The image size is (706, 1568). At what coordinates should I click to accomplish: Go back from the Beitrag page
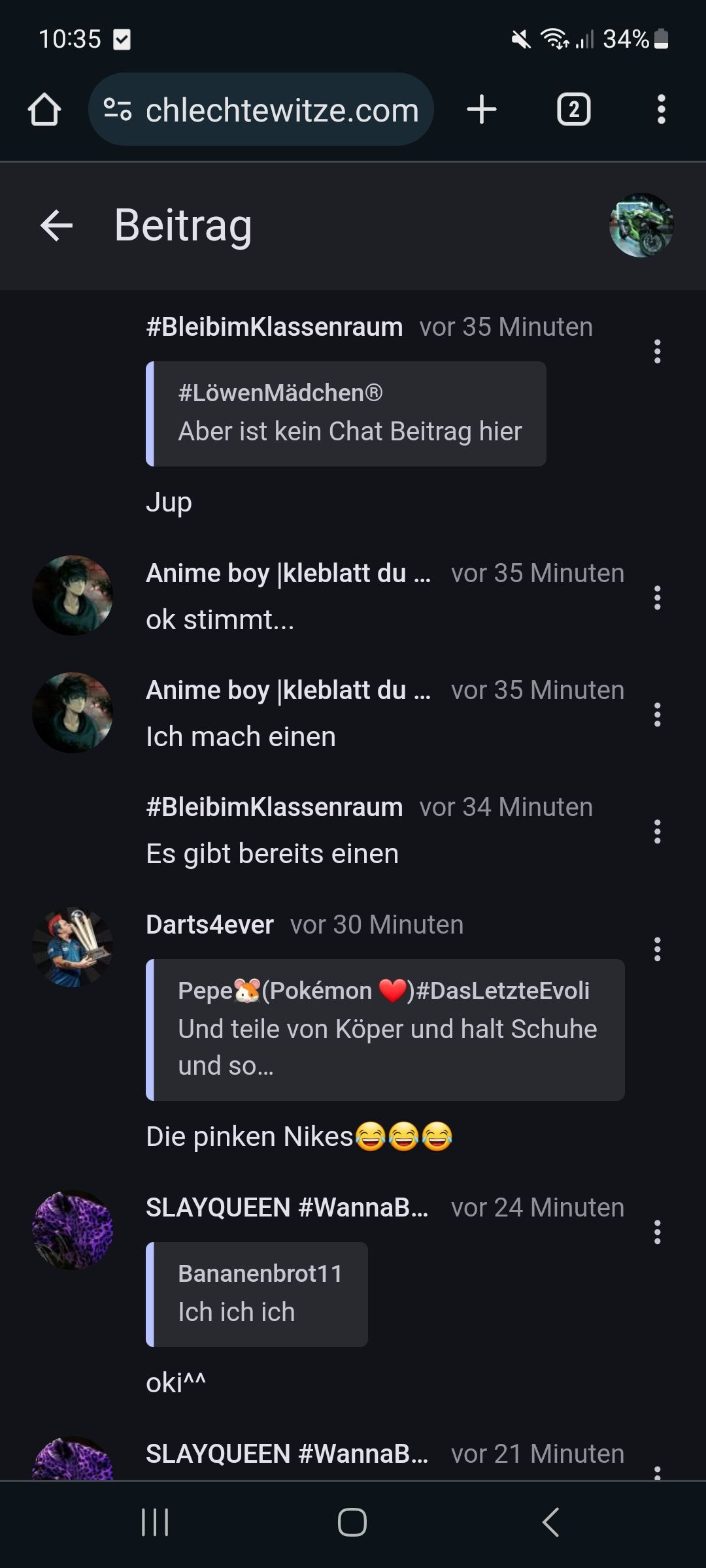pyautogui.click(x=56, y=225)
